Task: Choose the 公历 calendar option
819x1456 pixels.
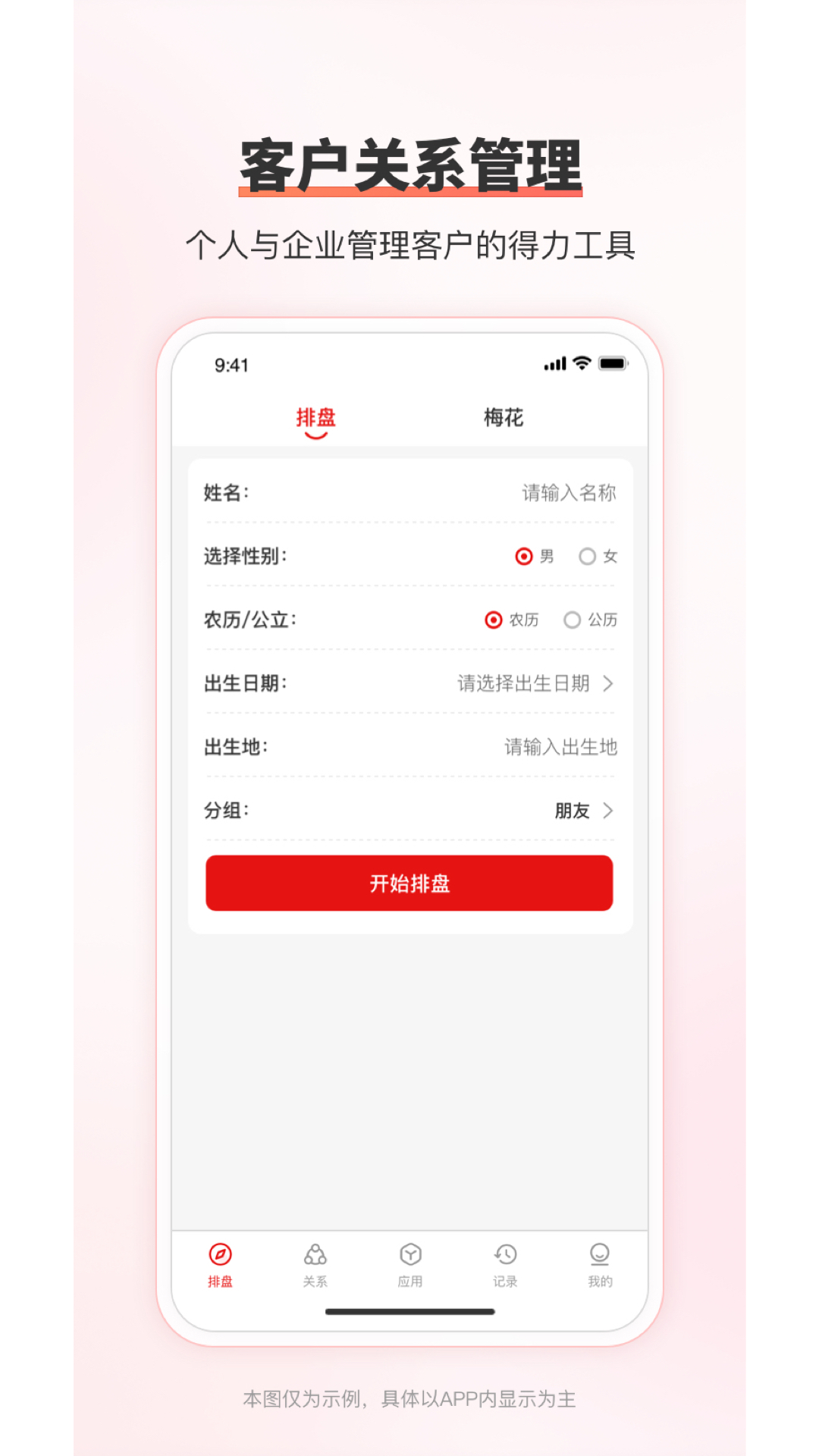Action: tap(573, 620)
